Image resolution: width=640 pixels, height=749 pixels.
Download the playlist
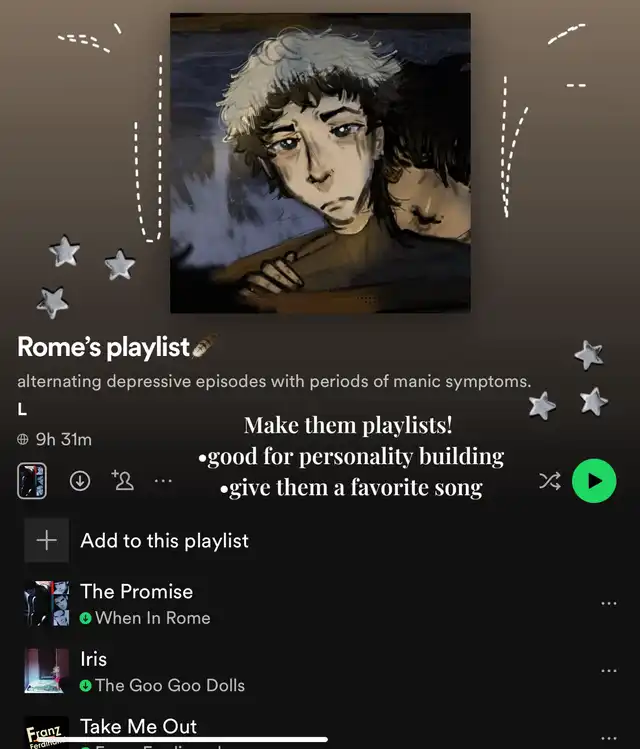(80, 481)
